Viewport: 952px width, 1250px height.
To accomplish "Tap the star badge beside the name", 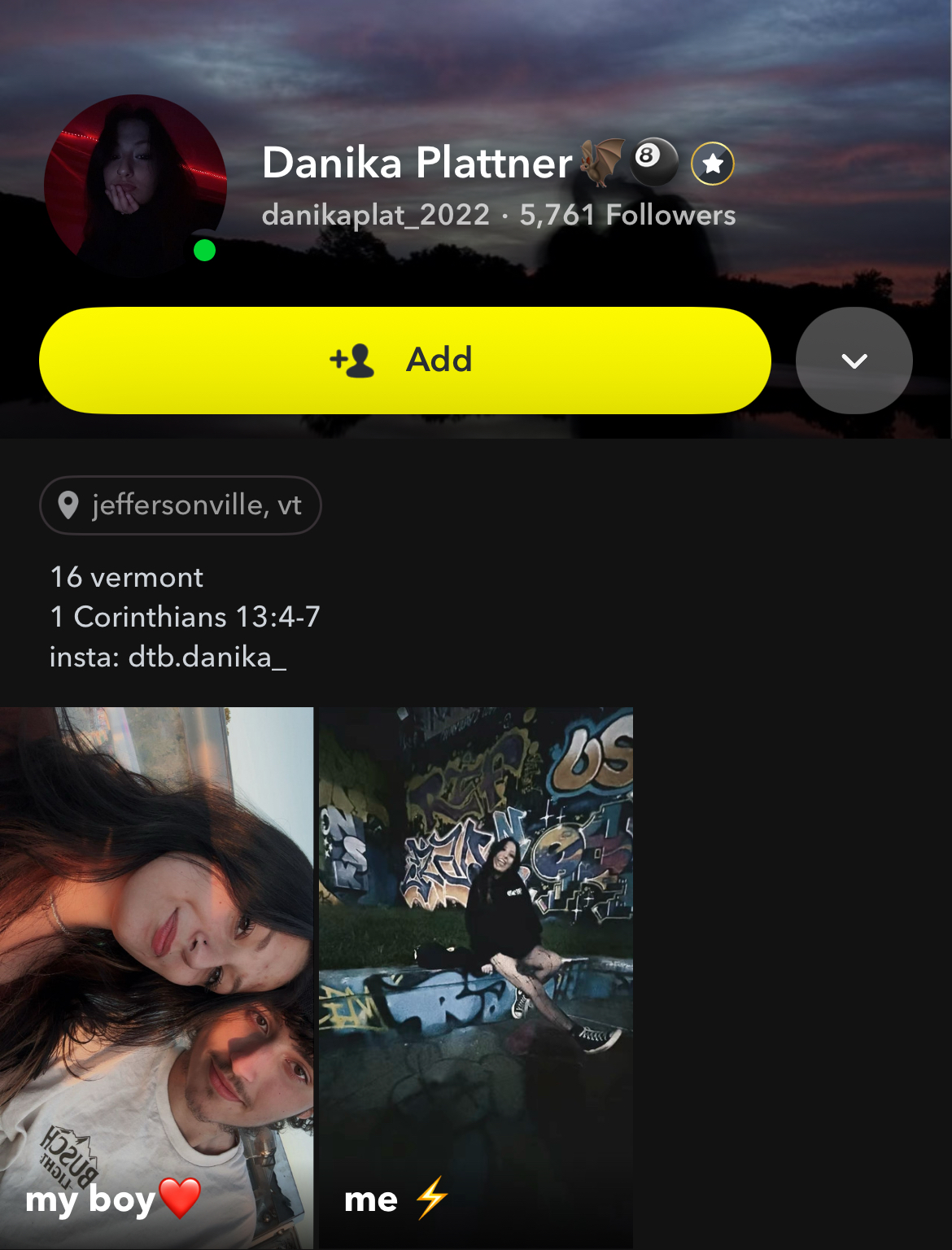I will [x=713, y=164].
